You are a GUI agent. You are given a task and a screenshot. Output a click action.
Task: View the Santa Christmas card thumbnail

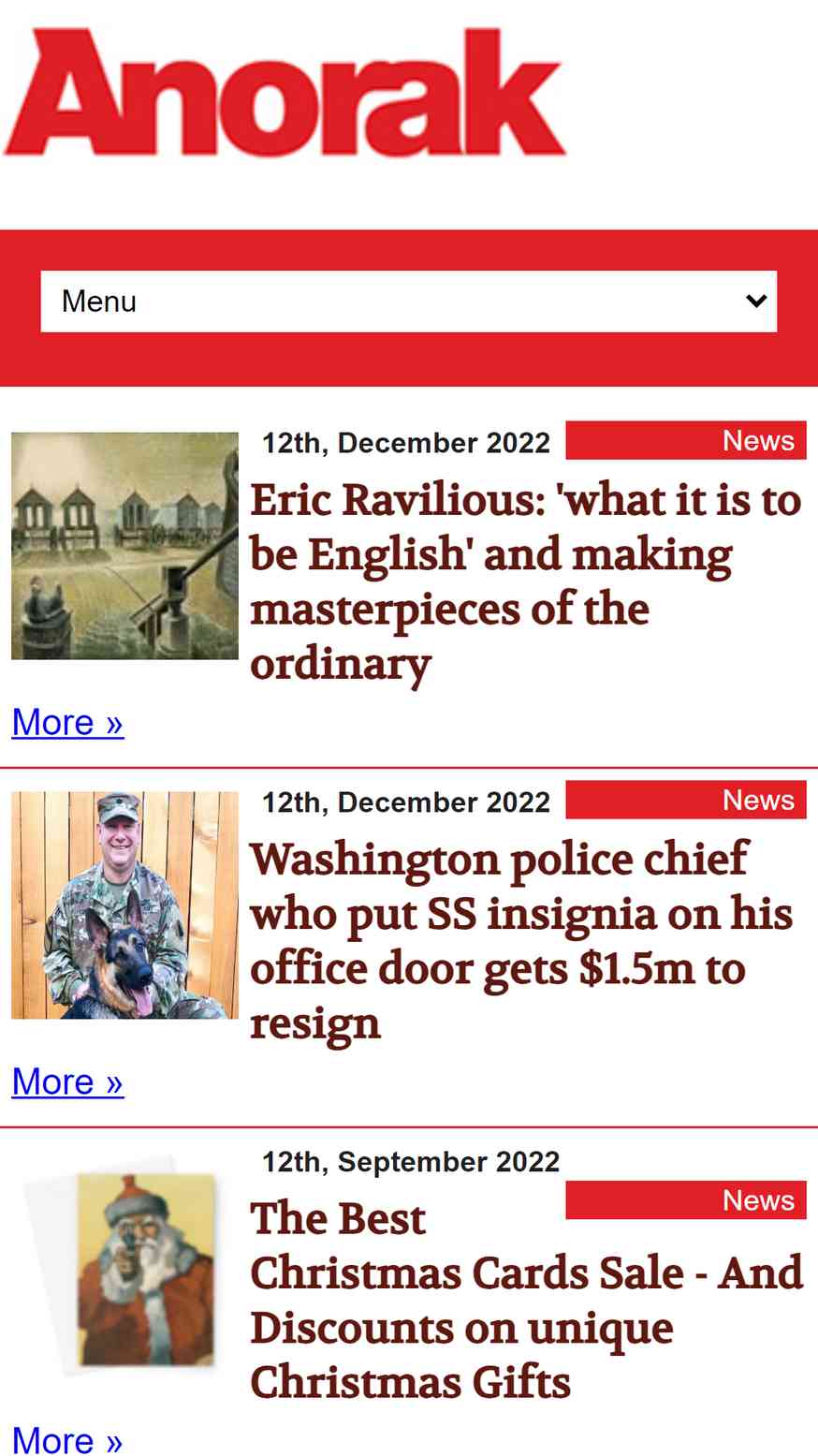tap(124, 1270)
